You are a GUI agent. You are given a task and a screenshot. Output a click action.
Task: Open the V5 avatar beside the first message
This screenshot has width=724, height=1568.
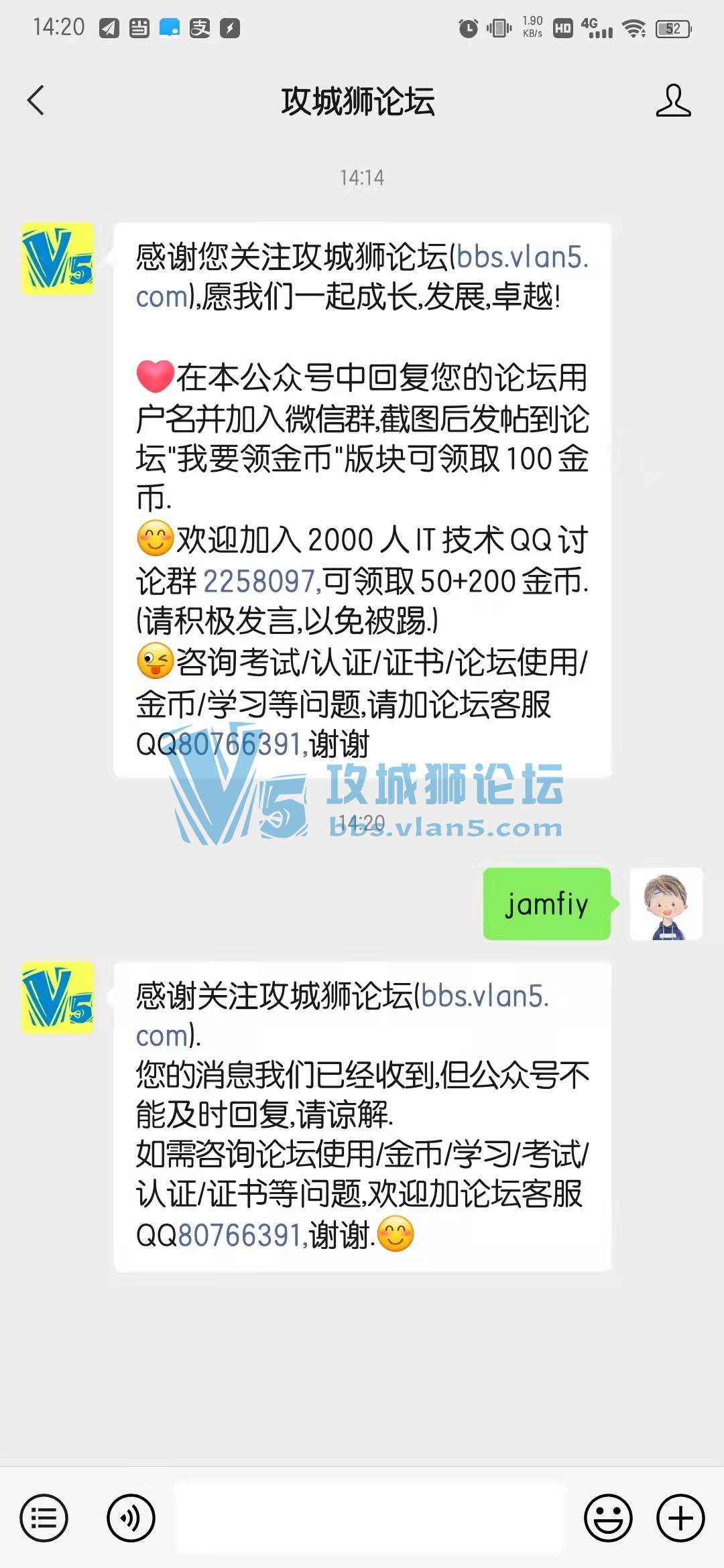58,259
